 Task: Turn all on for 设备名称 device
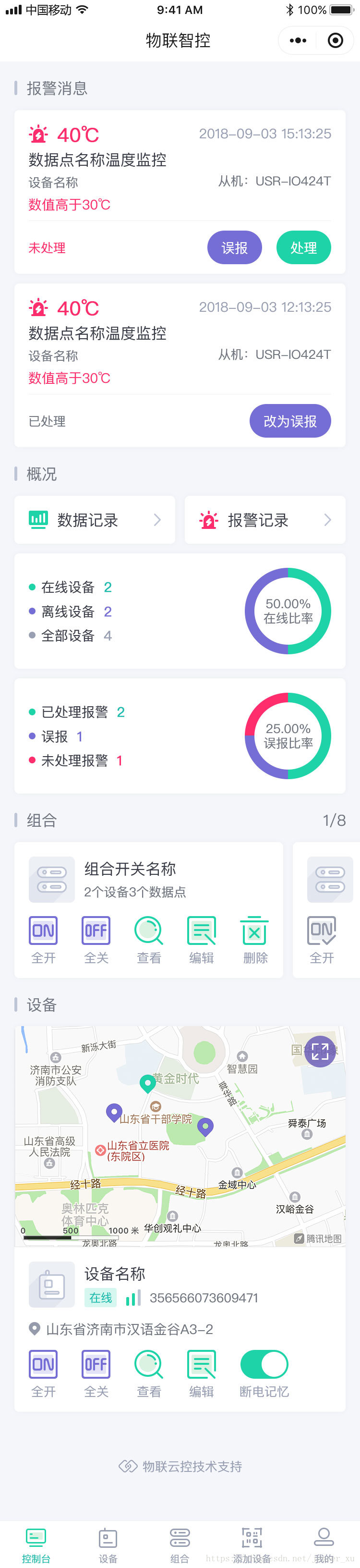(x=43, y=1372)
